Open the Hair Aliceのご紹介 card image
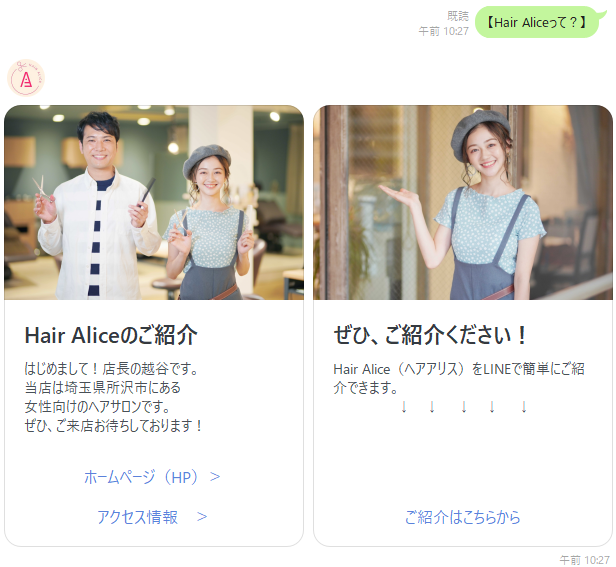The image size is (616, 567). click(x=154, y=203)
